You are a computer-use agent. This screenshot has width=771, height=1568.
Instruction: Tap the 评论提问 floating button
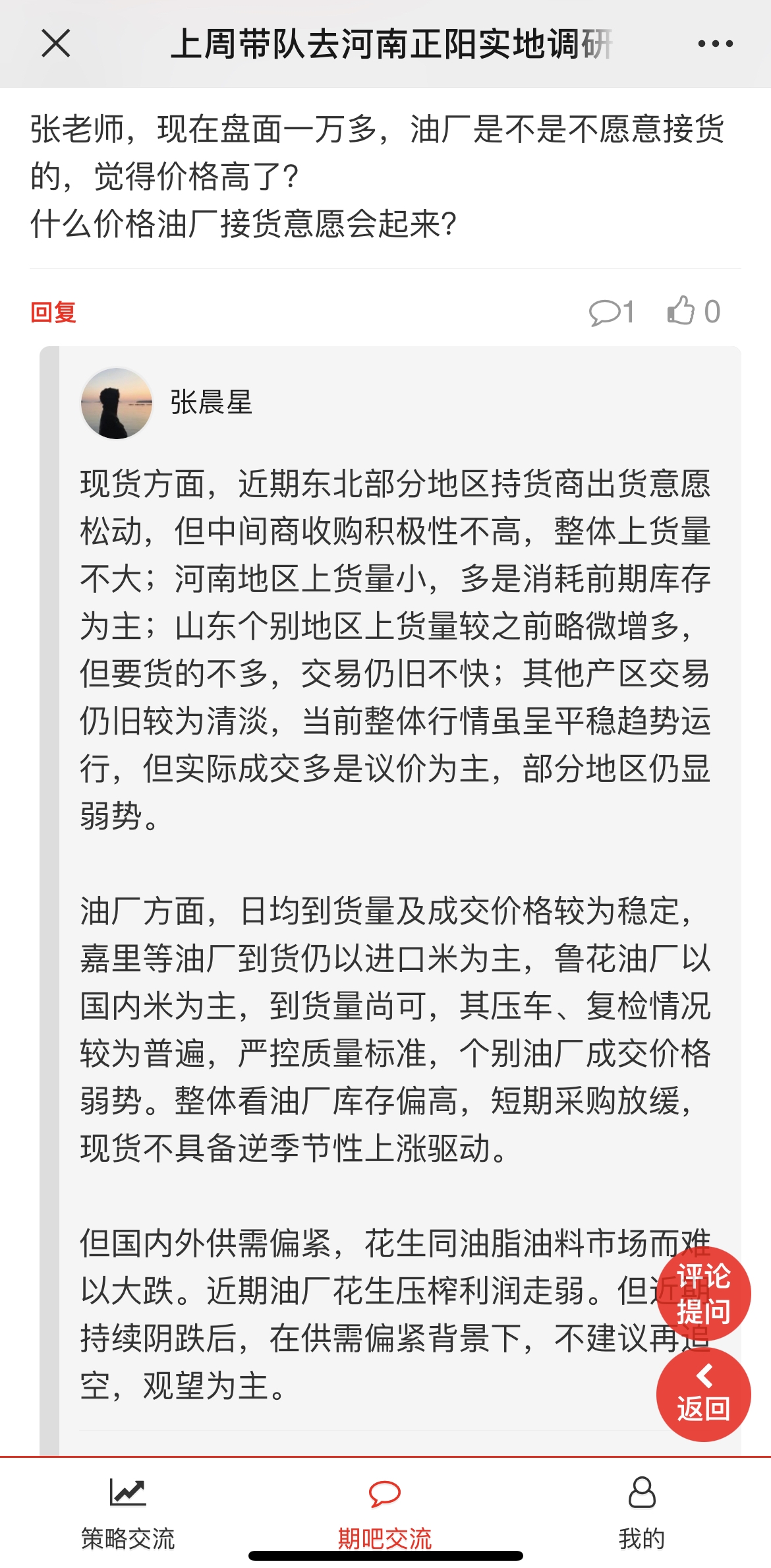(703, 1294)
